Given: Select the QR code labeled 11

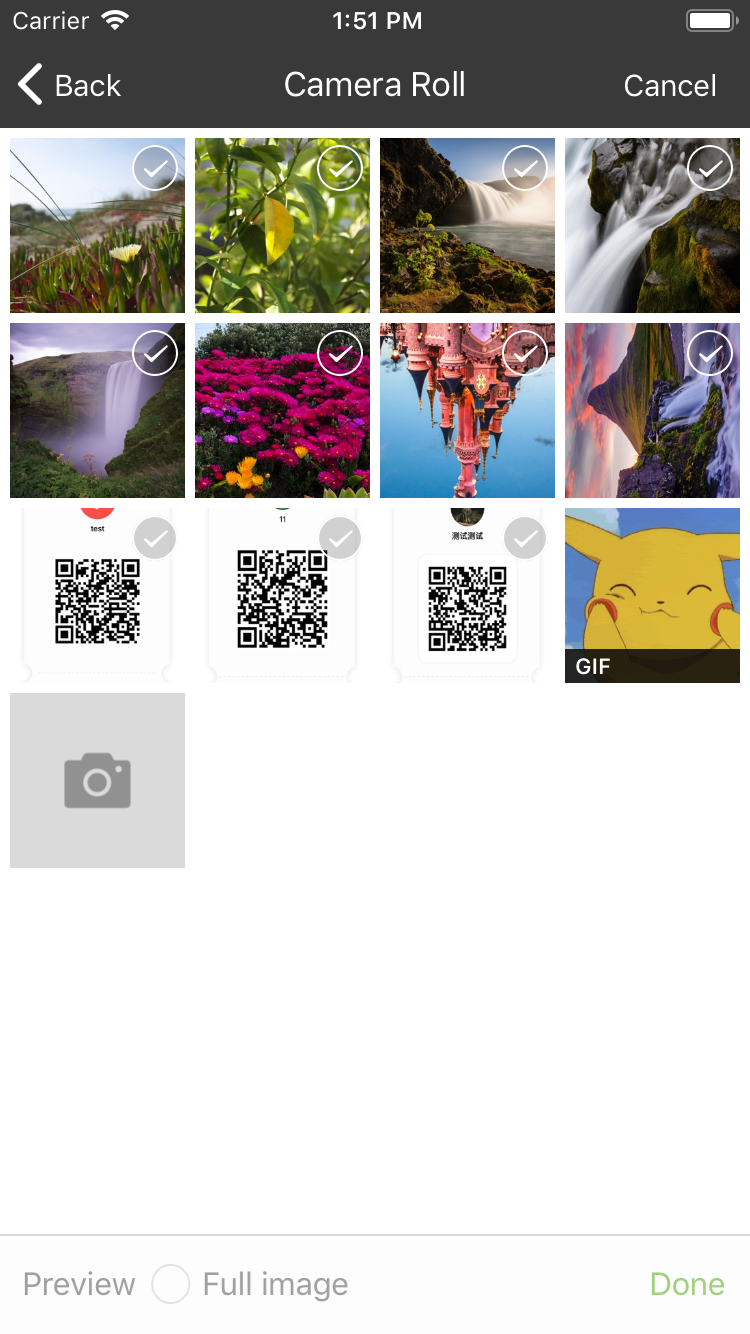Looking at the screenshot, I should coord(340,538).
